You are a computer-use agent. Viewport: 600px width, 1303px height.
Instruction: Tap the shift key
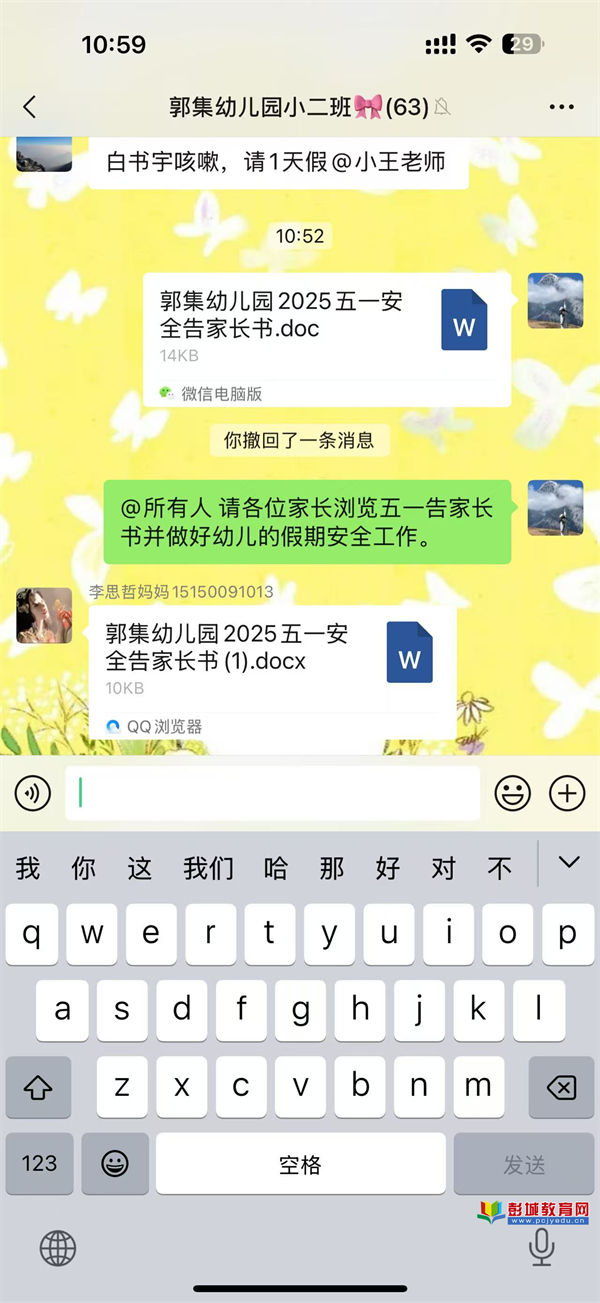point(38,1087)
